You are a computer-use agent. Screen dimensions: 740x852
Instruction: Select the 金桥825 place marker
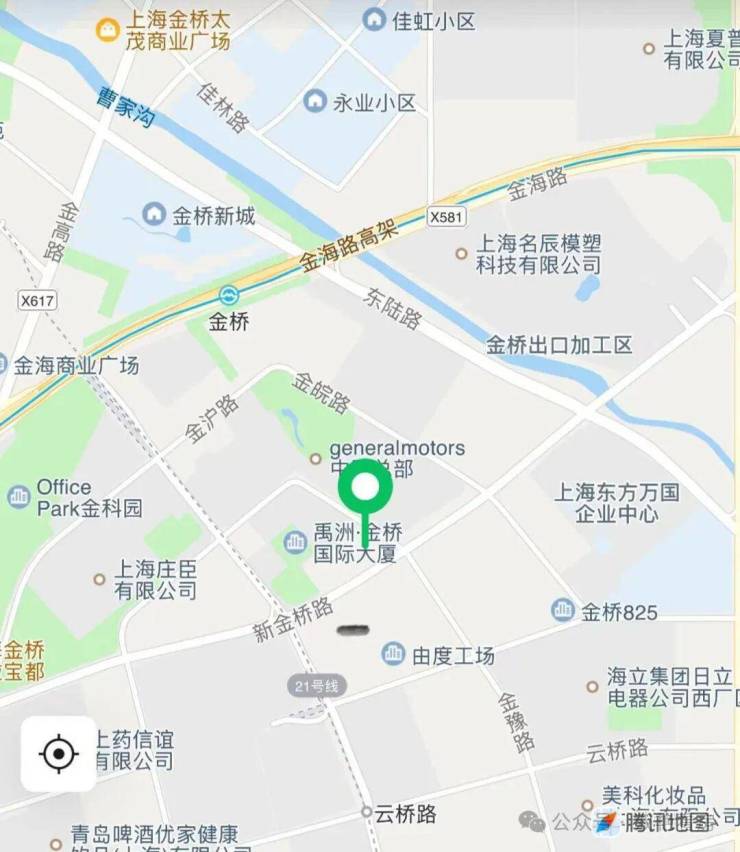(x=563, y=609)
